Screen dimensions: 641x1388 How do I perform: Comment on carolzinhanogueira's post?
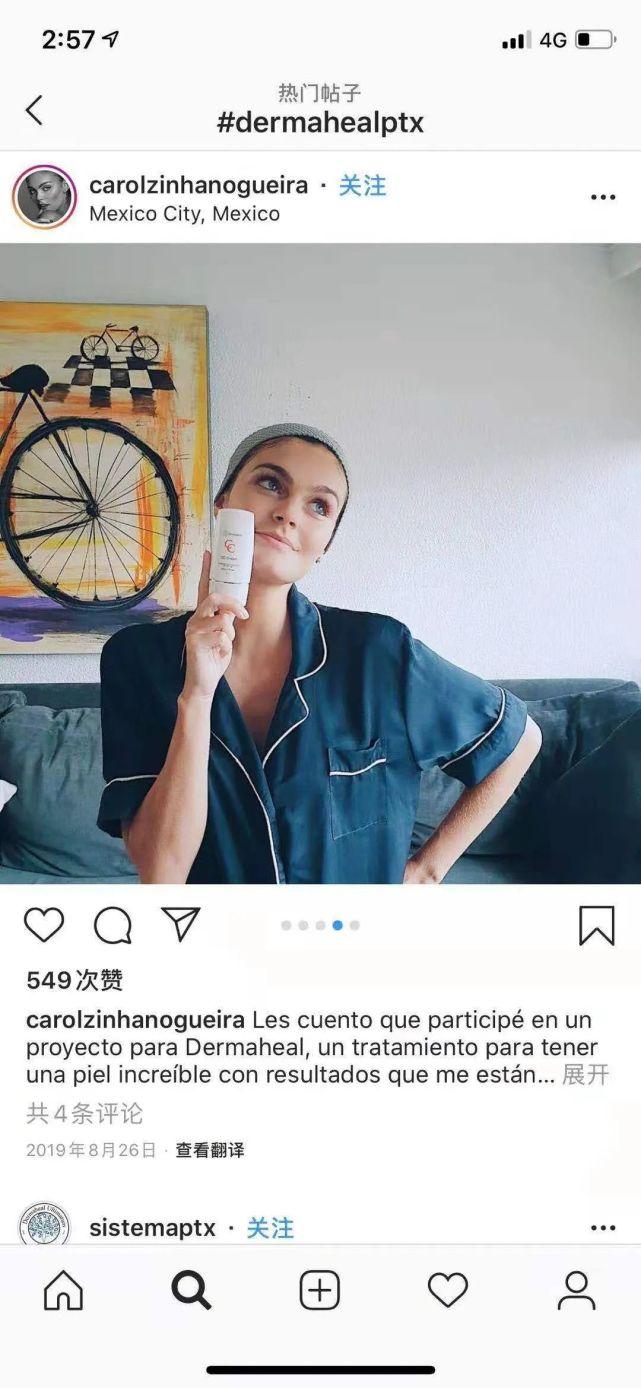tap(112, 925)
